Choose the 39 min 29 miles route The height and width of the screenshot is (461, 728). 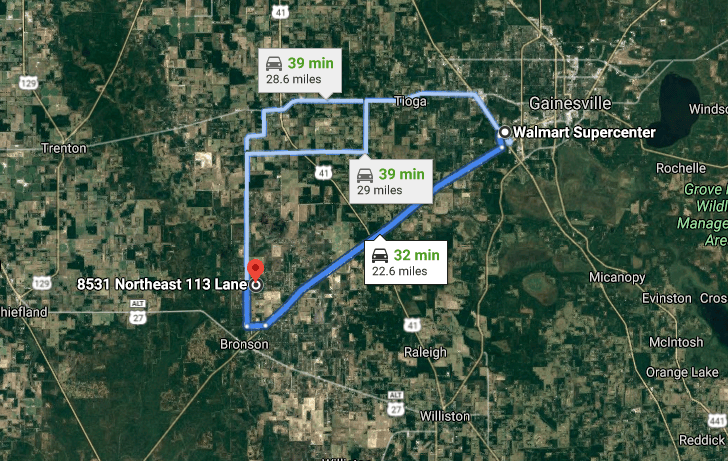391,182
